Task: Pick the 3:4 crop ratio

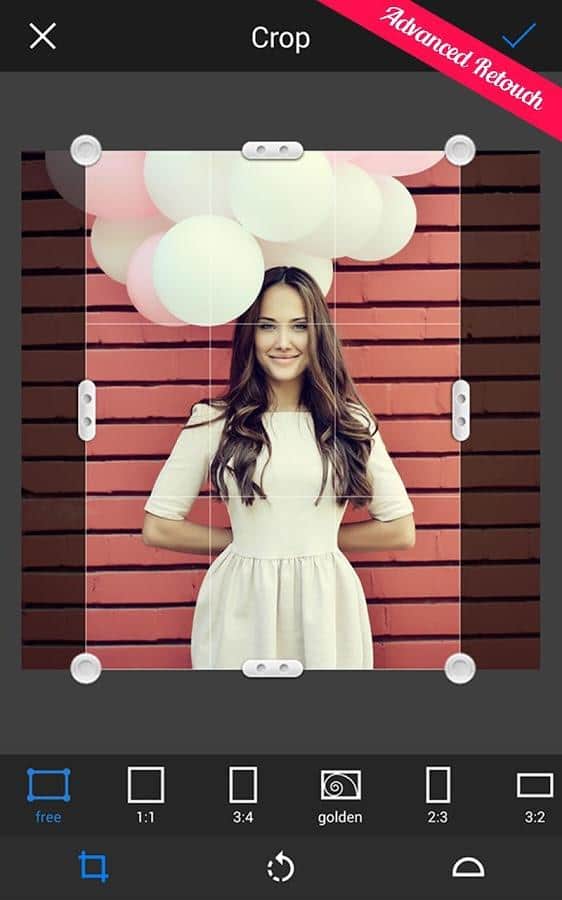Action: [x=243, y=796]
